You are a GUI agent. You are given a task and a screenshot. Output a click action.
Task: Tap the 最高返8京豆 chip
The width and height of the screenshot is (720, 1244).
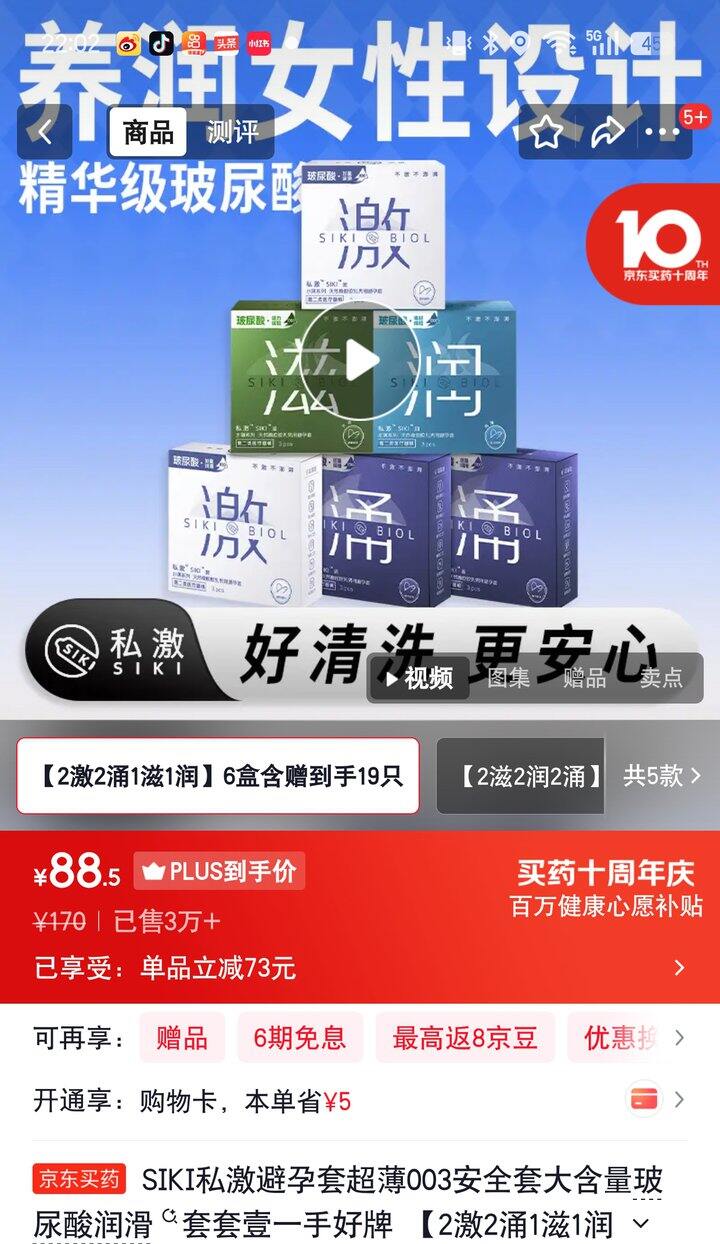coord(465,1038)
